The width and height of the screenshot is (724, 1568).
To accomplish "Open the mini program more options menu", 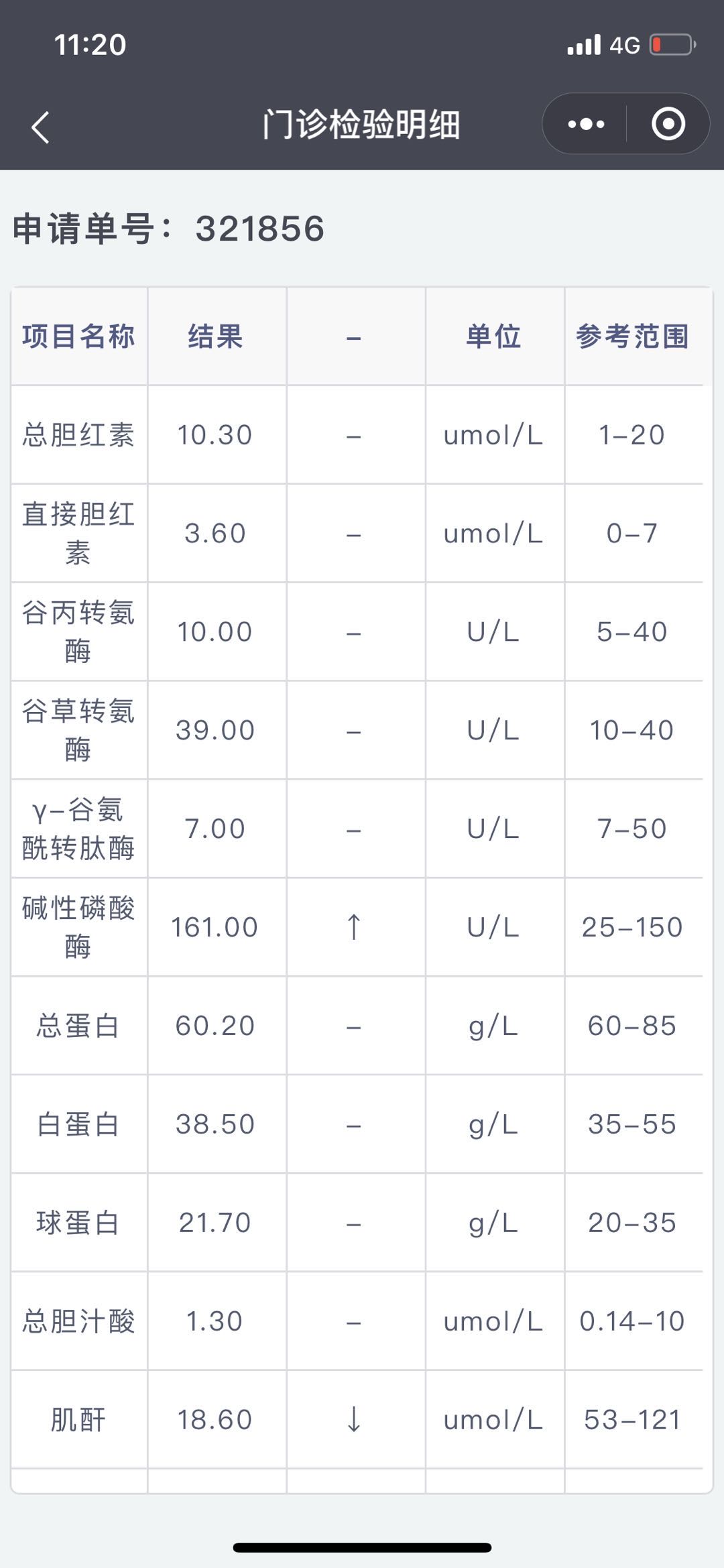I will (586, 124).
